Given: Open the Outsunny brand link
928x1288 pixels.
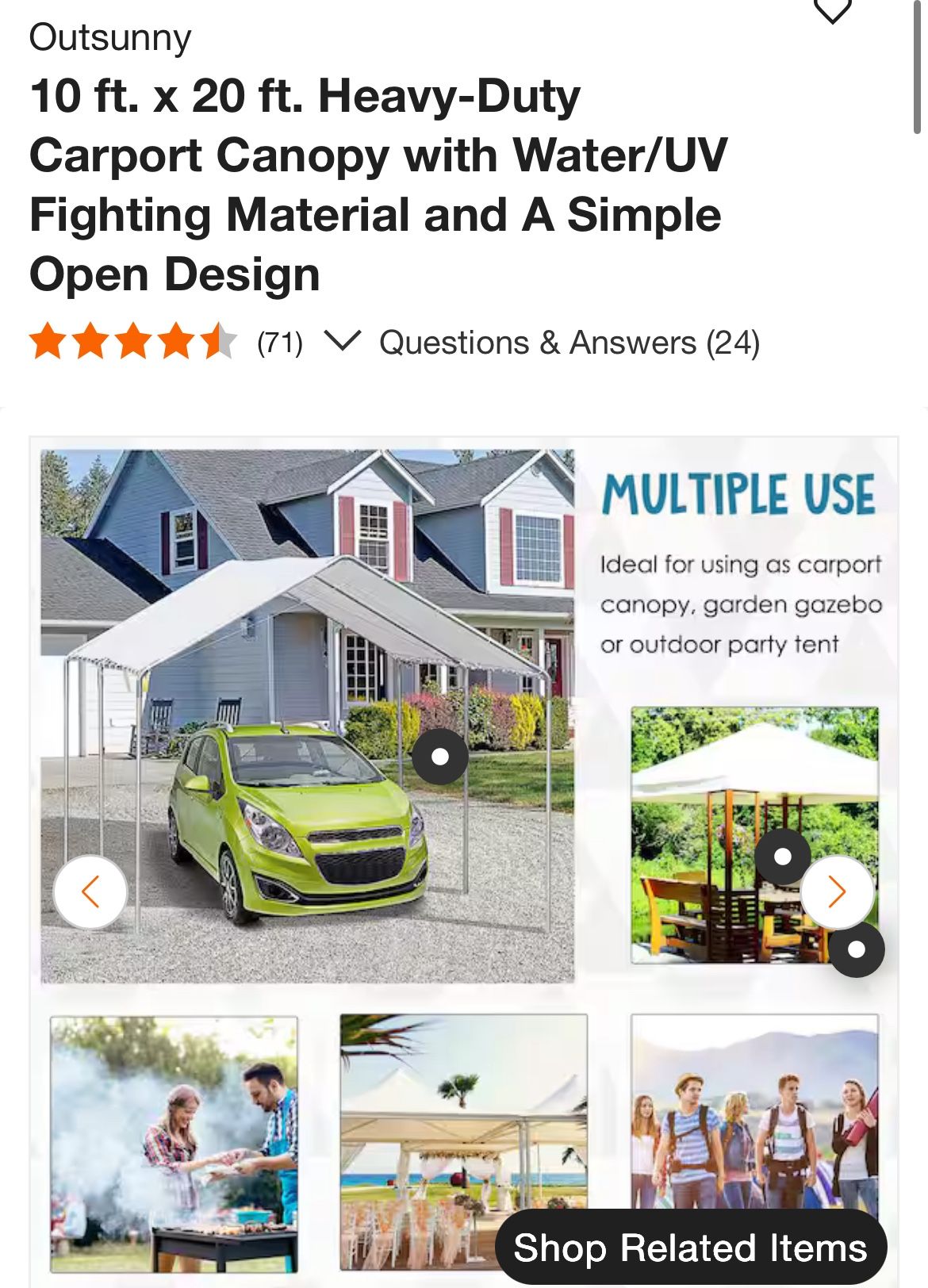Looking at the screenshot, I should (110, 38).
